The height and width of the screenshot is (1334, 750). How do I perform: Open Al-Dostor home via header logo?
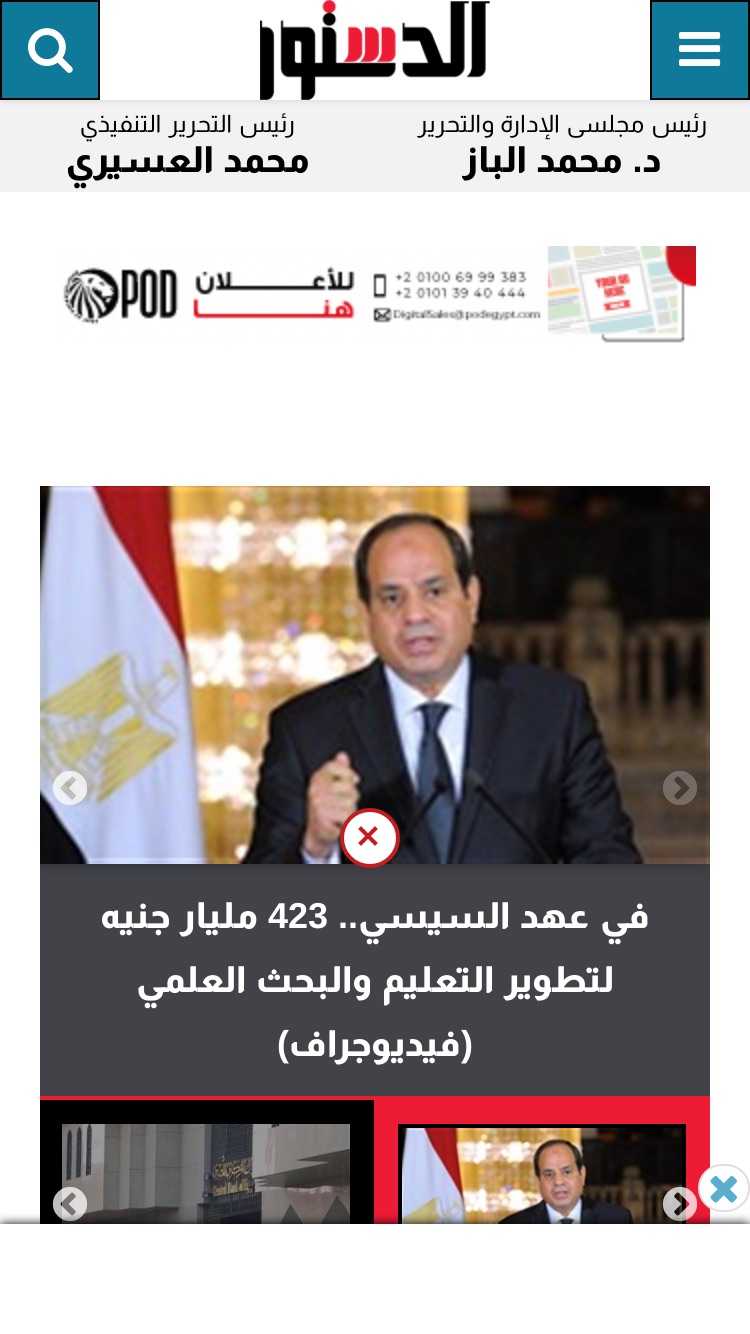tap(375, 50)
